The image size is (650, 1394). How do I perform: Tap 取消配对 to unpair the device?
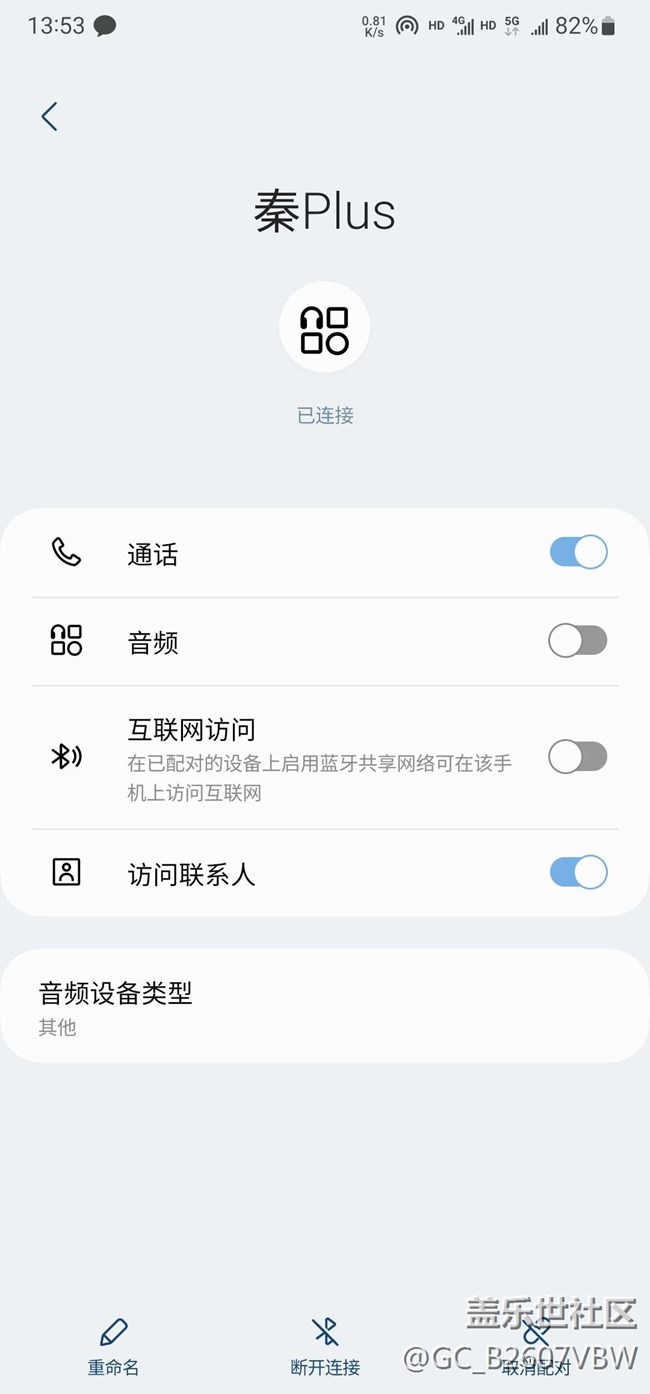[537, 1346]
